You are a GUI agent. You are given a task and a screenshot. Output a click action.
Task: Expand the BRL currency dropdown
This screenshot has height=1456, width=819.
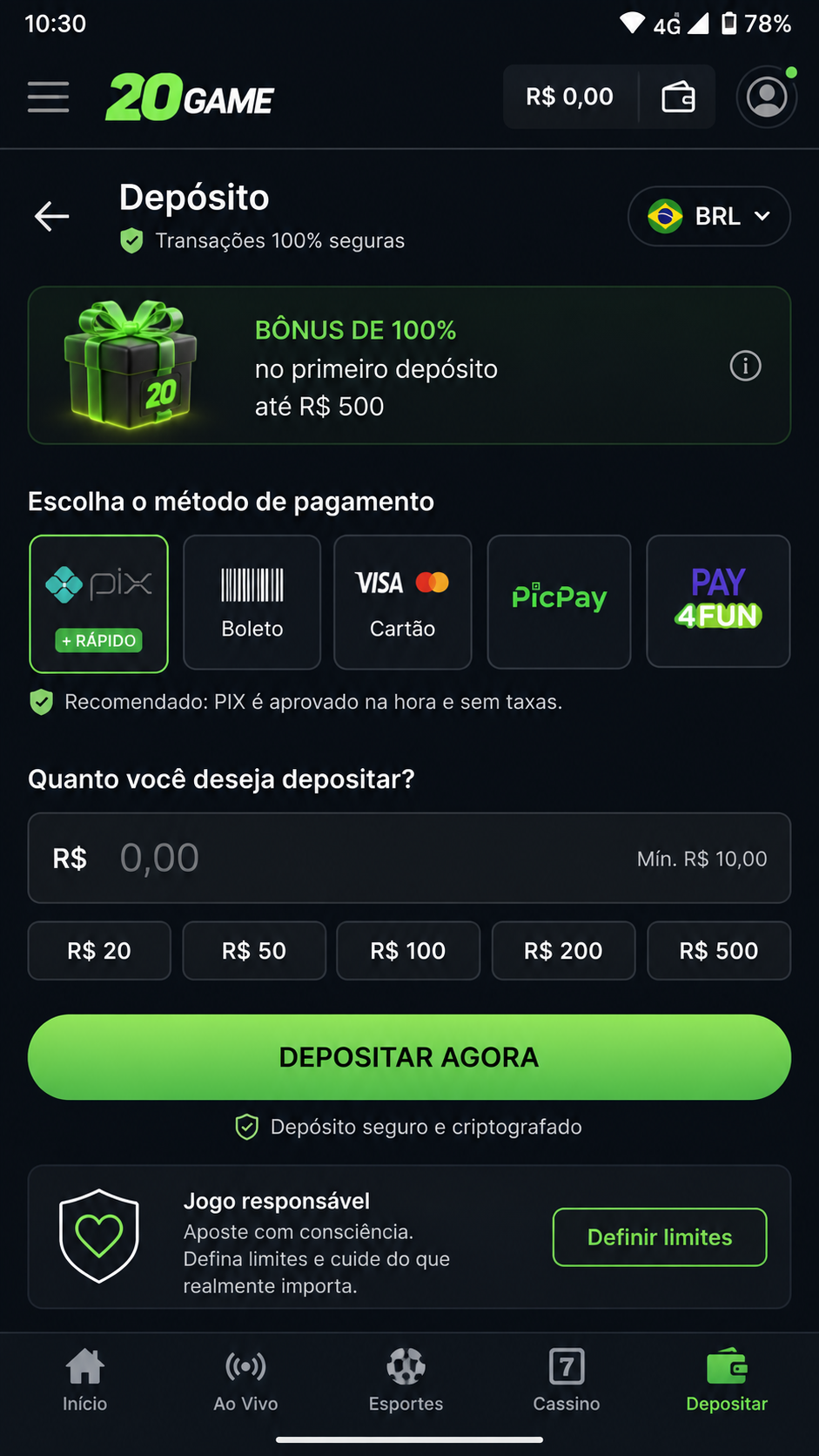tap(708, 216)
